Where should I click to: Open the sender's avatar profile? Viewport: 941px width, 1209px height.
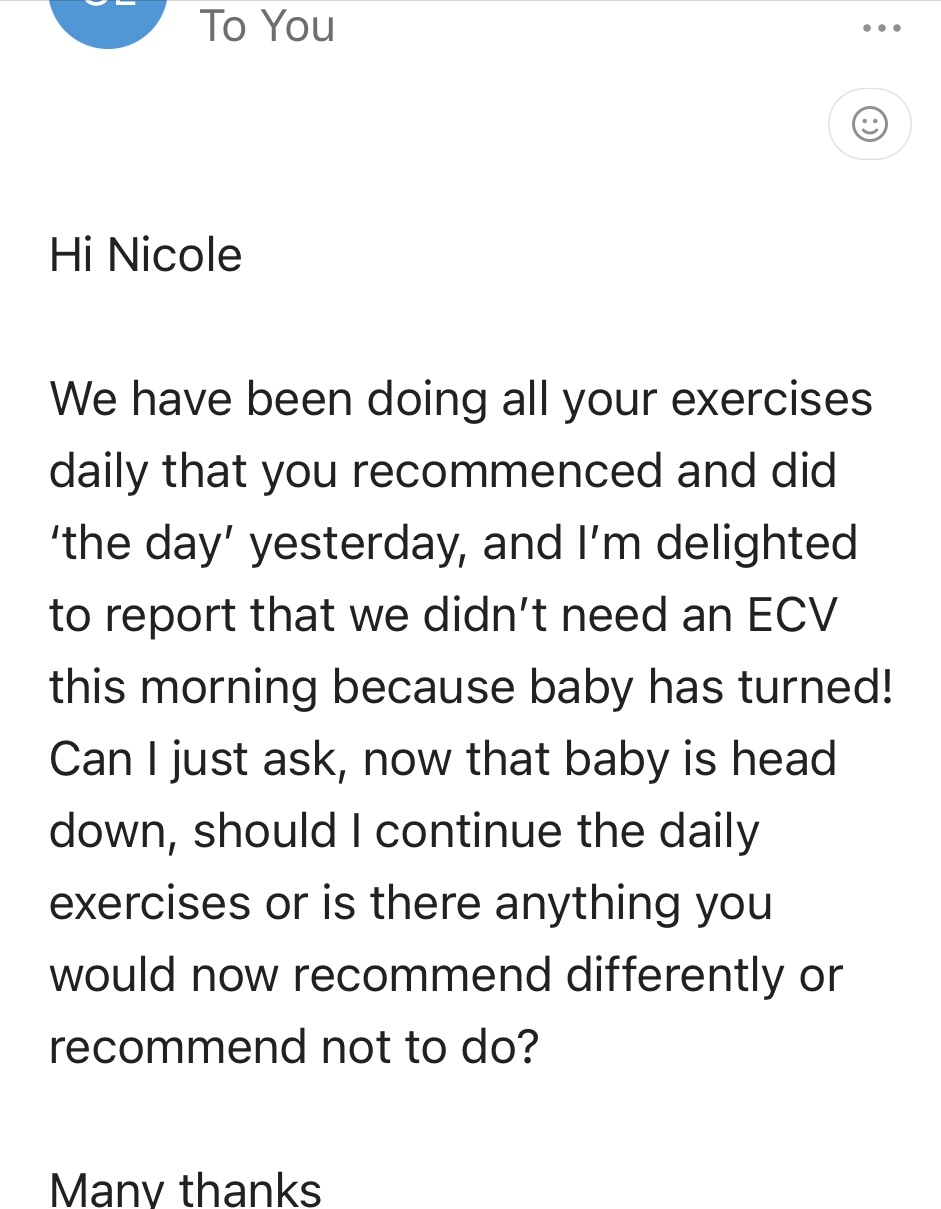coord(107,20)
